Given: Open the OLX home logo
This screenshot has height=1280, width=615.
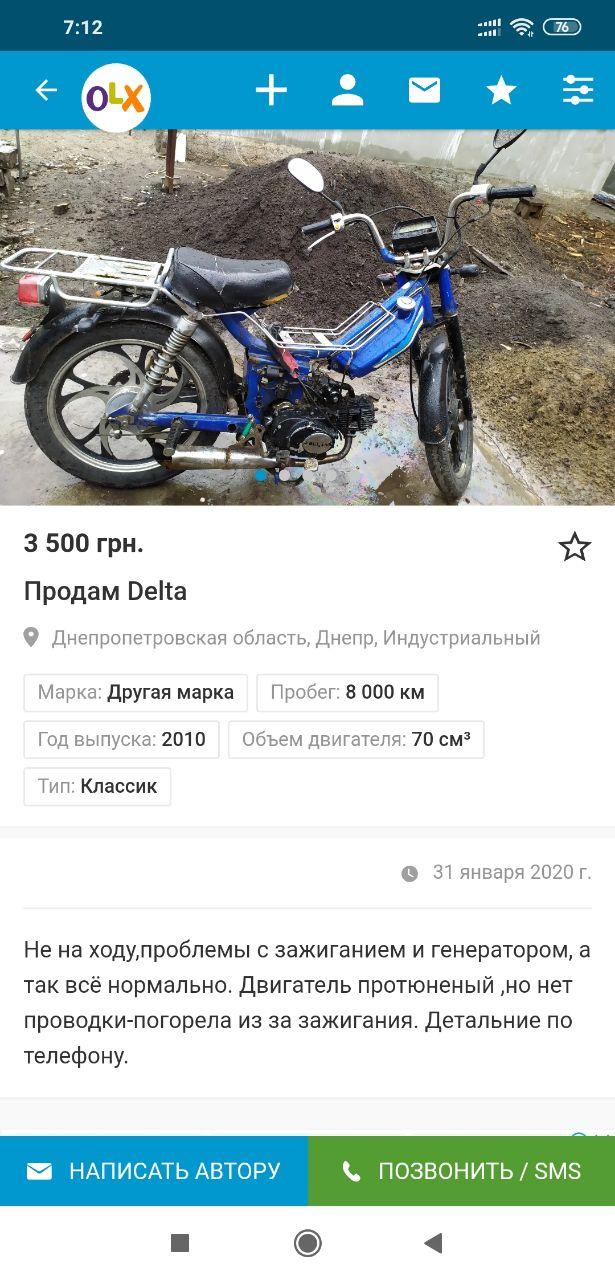Looking at the screenshot, I should click(116, 97).
